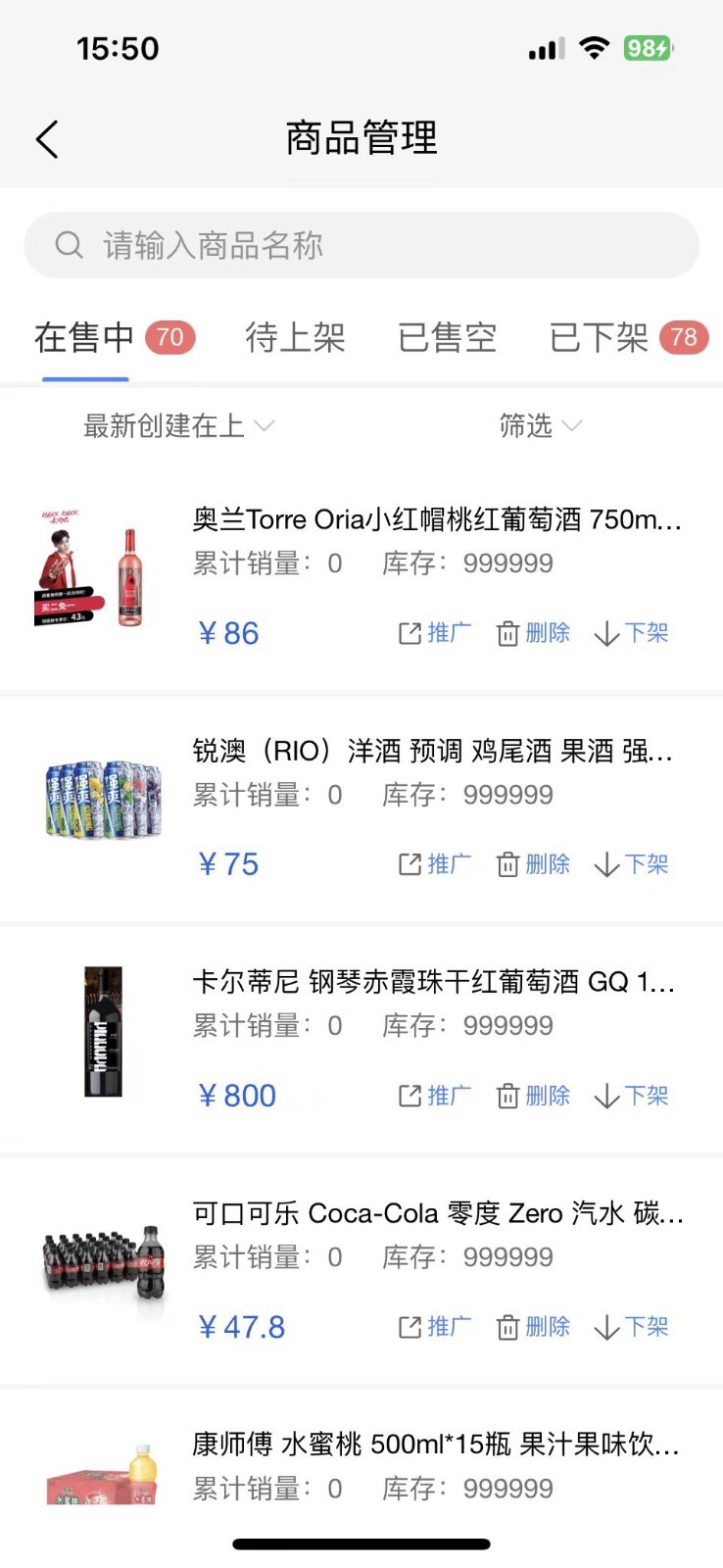Take the 奥兰Torre Oria wine off shelf
The width and height of the screenshot is (723, 1568).
click(632, 633)
